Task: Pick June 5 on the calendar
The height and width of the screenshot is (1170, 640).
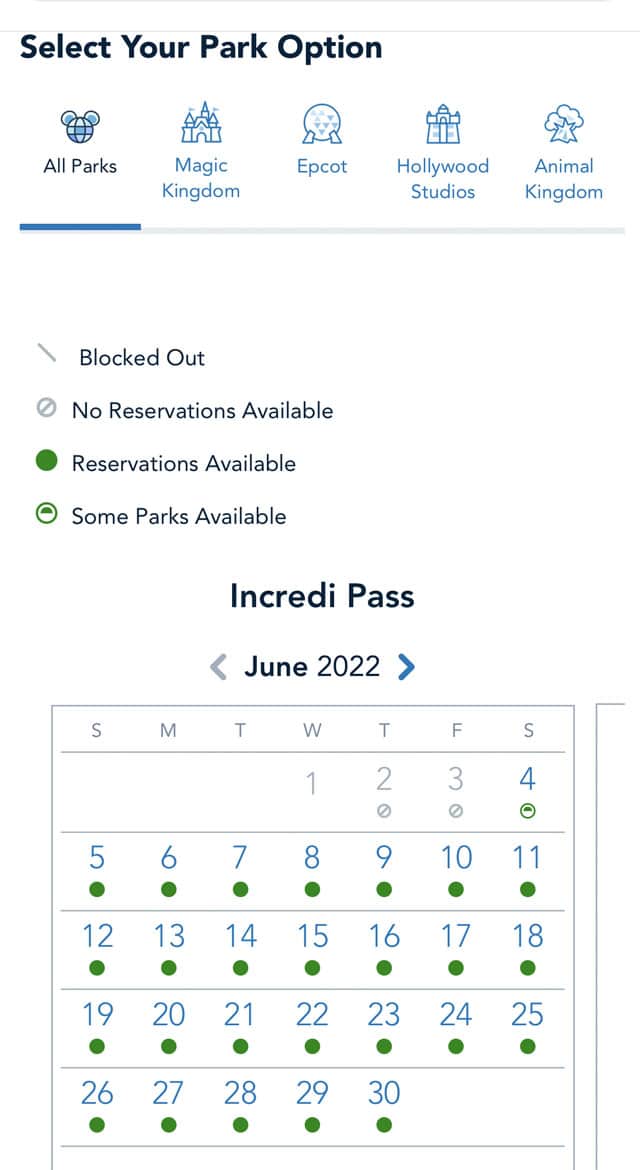Action: pos(96,871)
